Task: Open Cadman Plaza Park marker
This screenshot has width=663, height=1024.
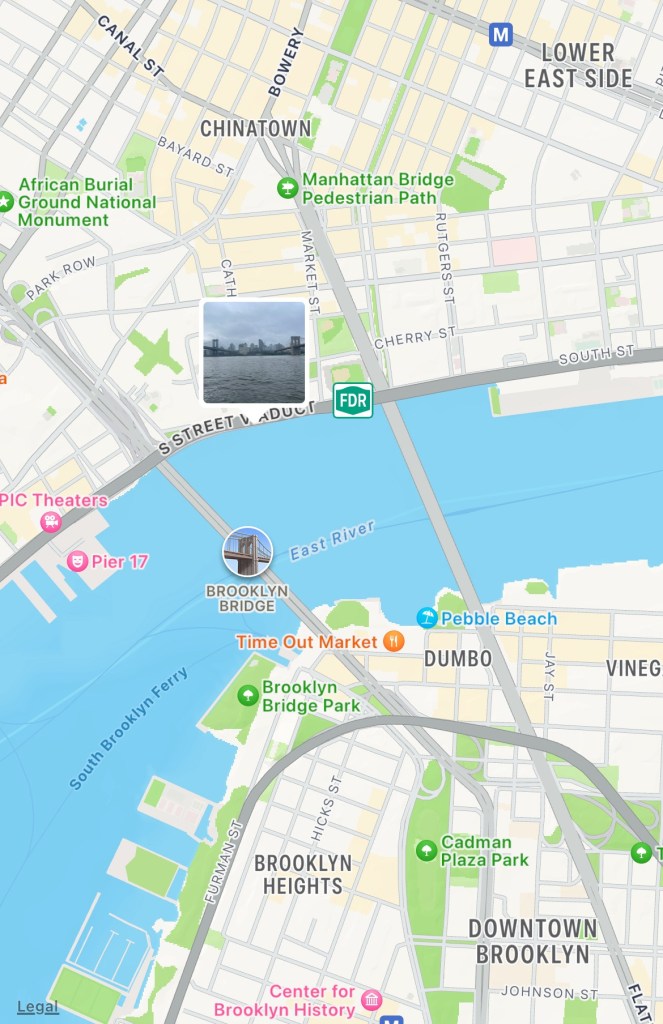Action: 427,850
